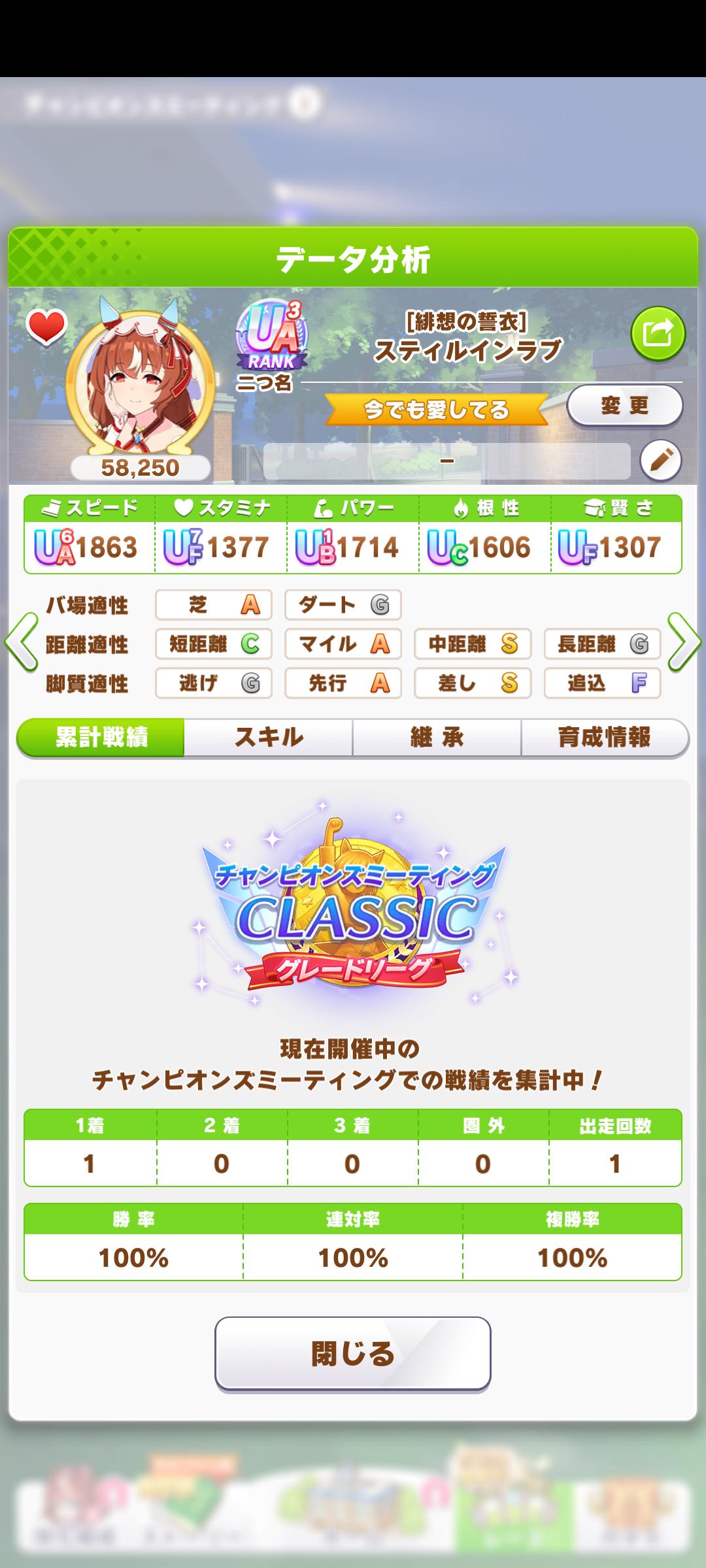Edit the memo with the pencil icon

(660, 461)
